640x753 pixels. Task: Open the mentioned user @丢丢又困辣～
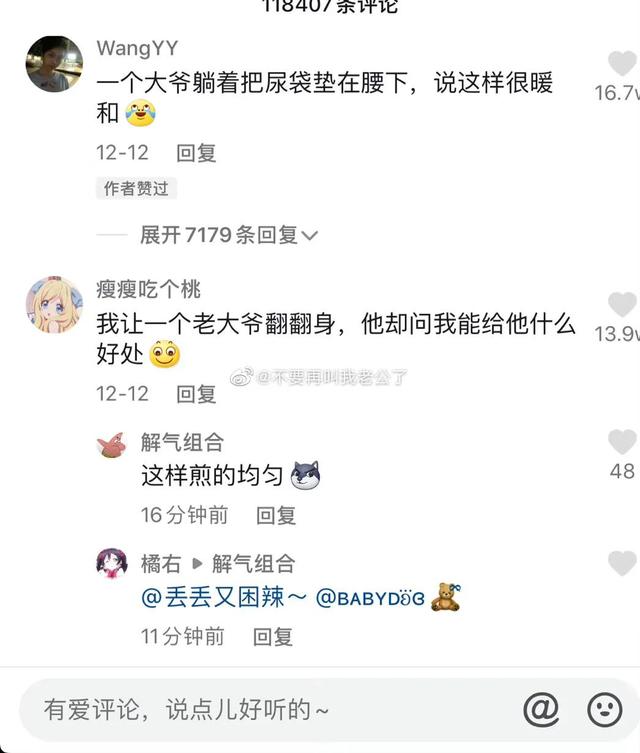(224, 599)
